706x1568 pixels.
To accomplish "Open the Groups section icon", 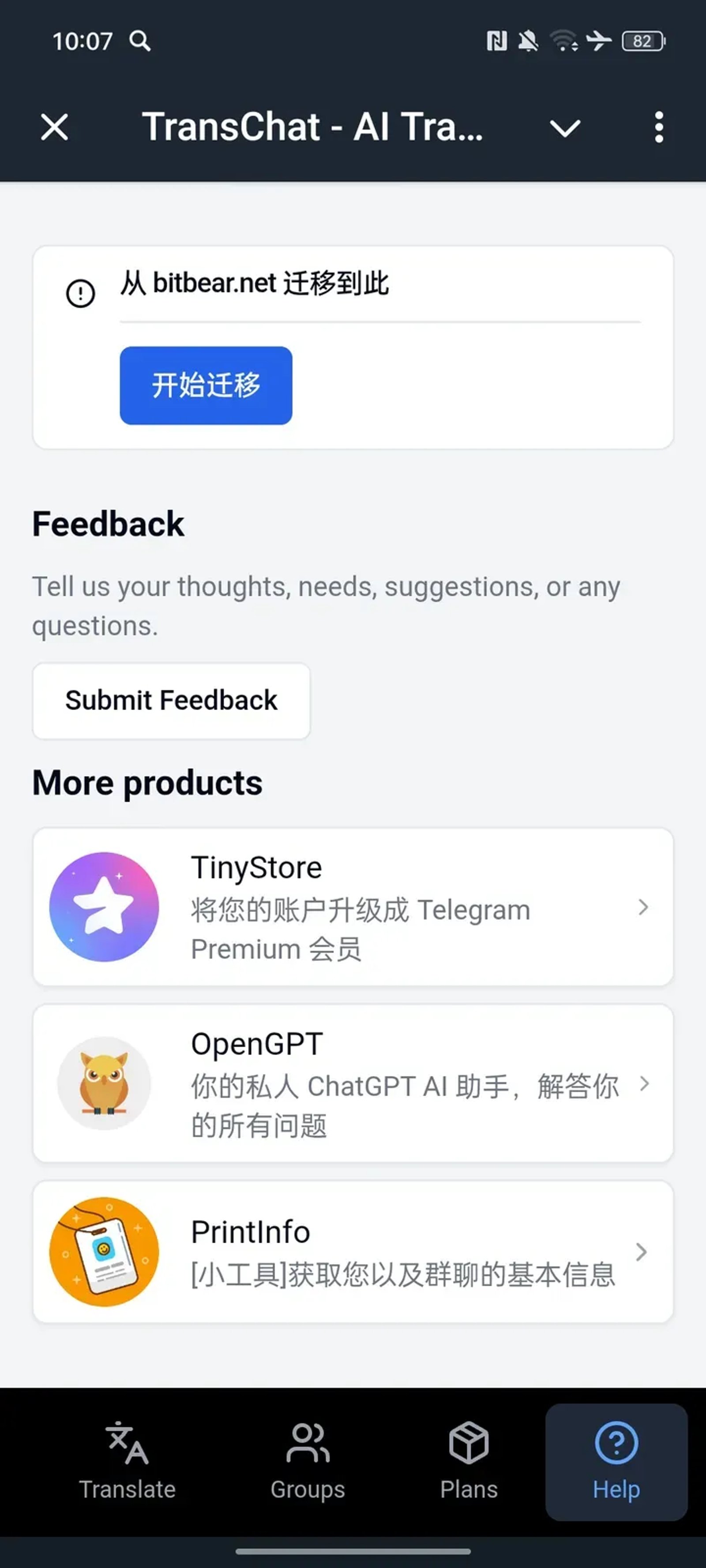I will (x=307, y=1444).
